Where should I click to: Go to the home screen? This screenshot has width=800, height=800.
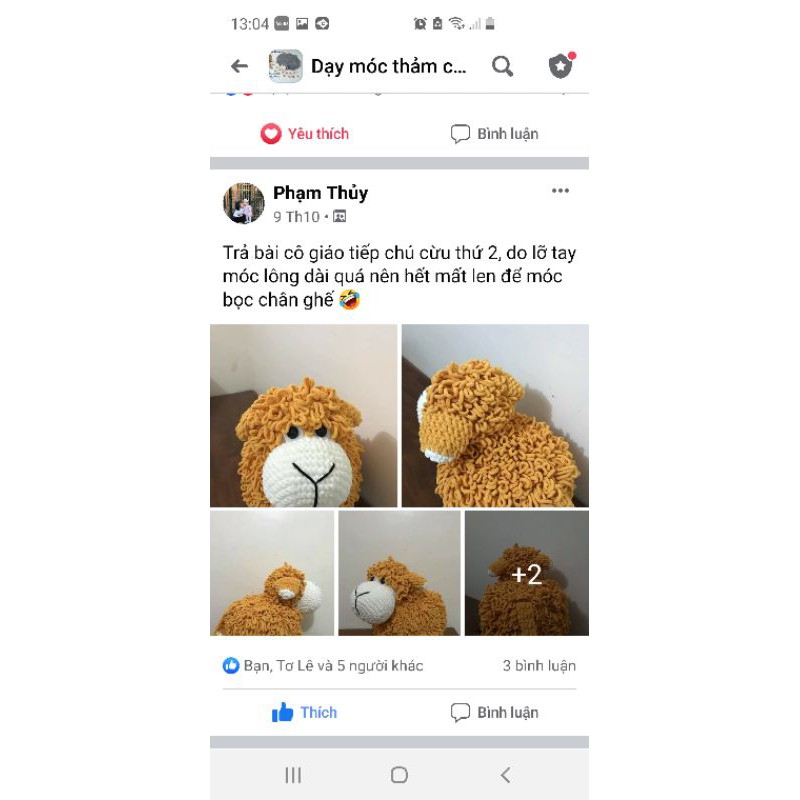tap(399, 775)
